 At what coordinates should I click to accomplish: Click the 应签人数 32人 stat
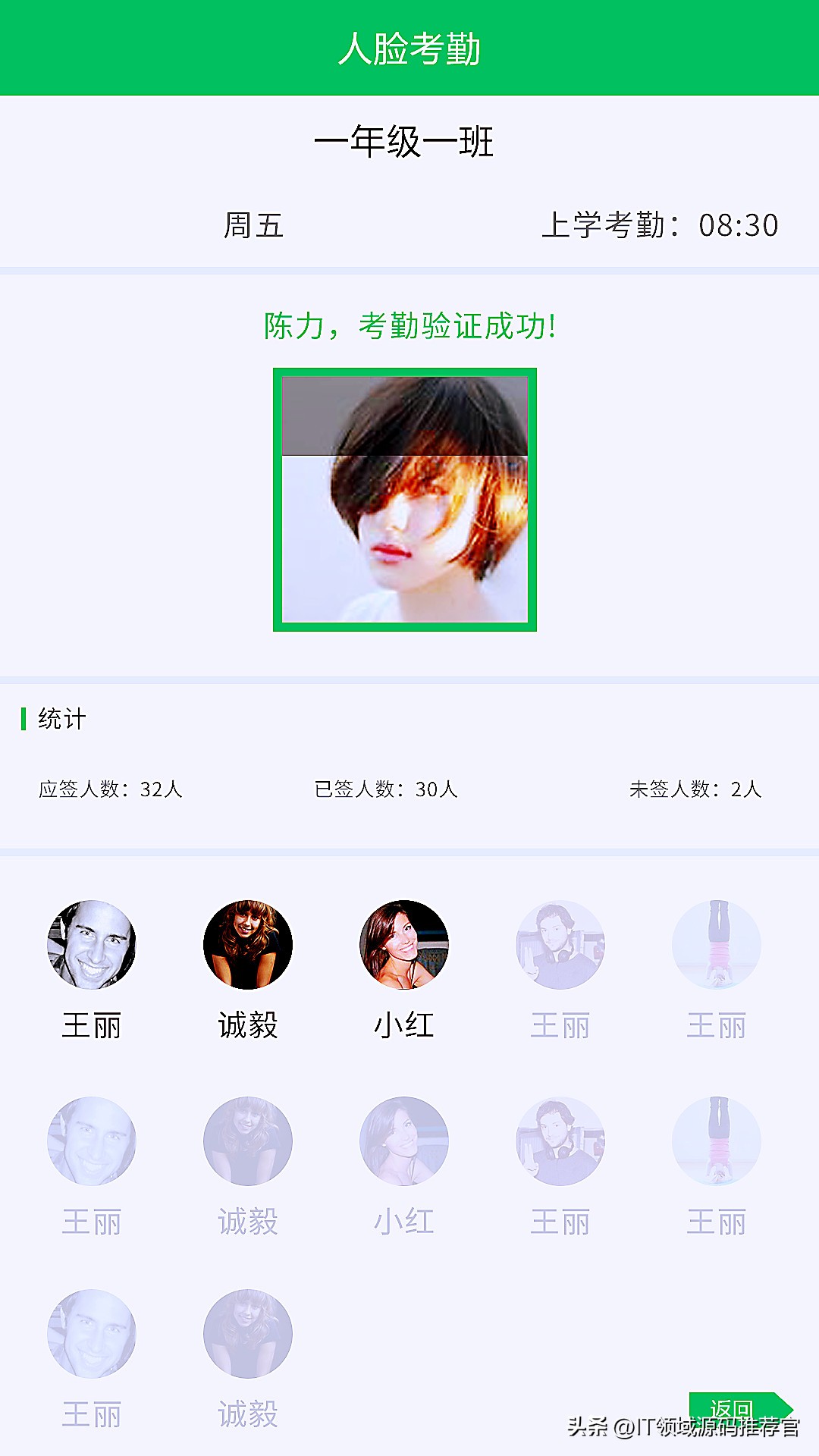(114, 789)
